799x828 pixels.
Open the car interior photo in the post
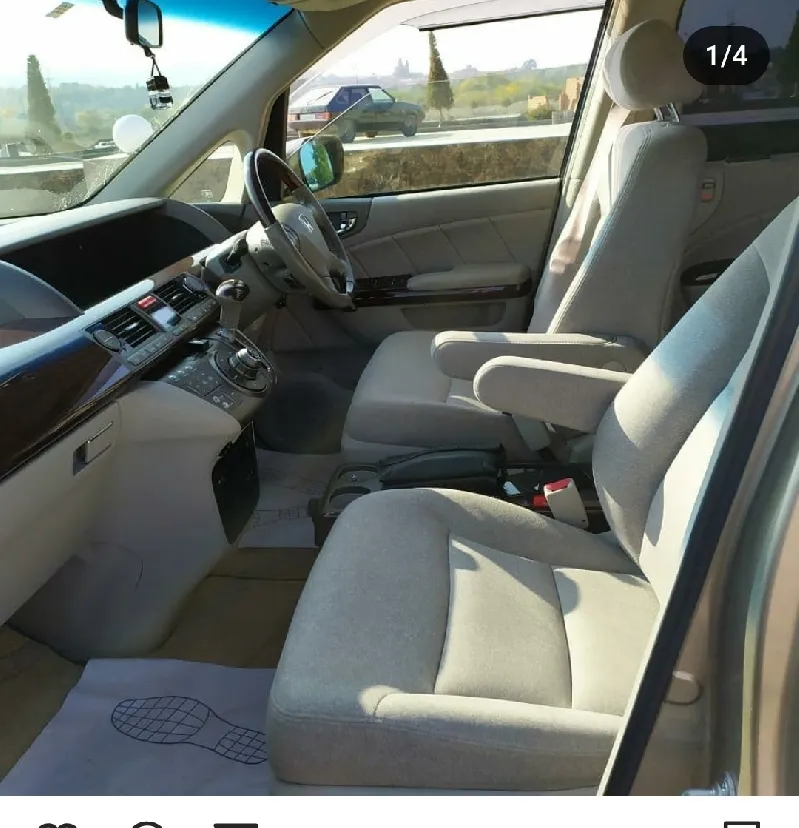(x=399, y=397)
